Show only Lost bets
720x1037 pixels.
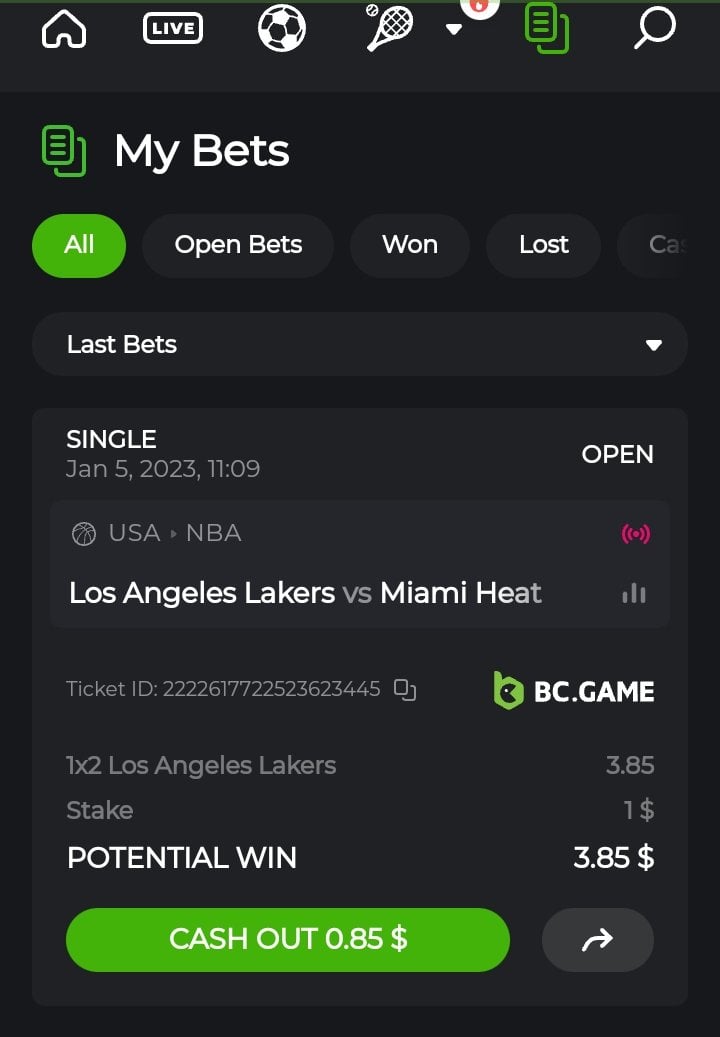click(544, 245)
